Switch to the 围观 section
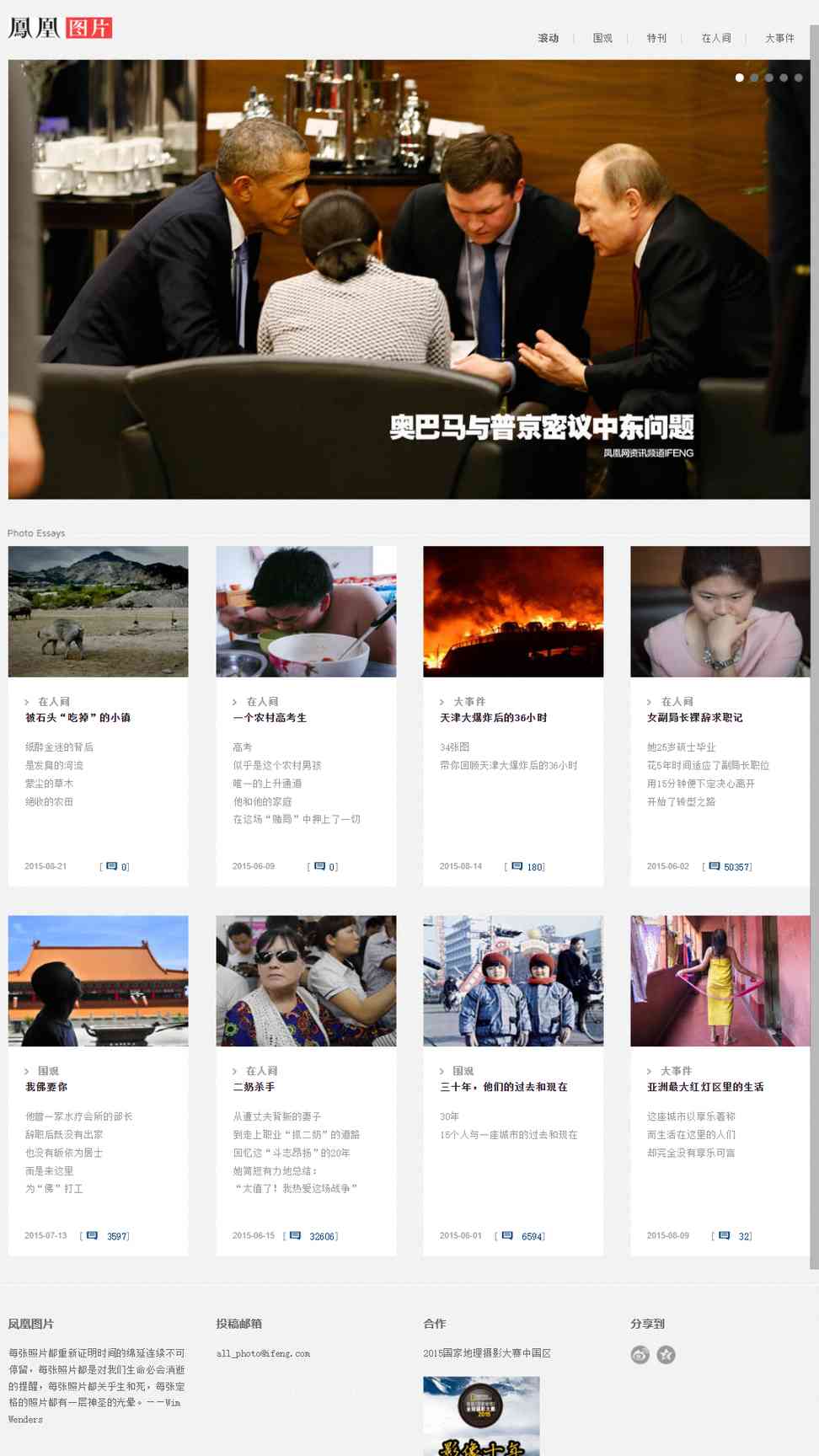The width and height of the screenshot is (819, 1456). coord(602,38)
